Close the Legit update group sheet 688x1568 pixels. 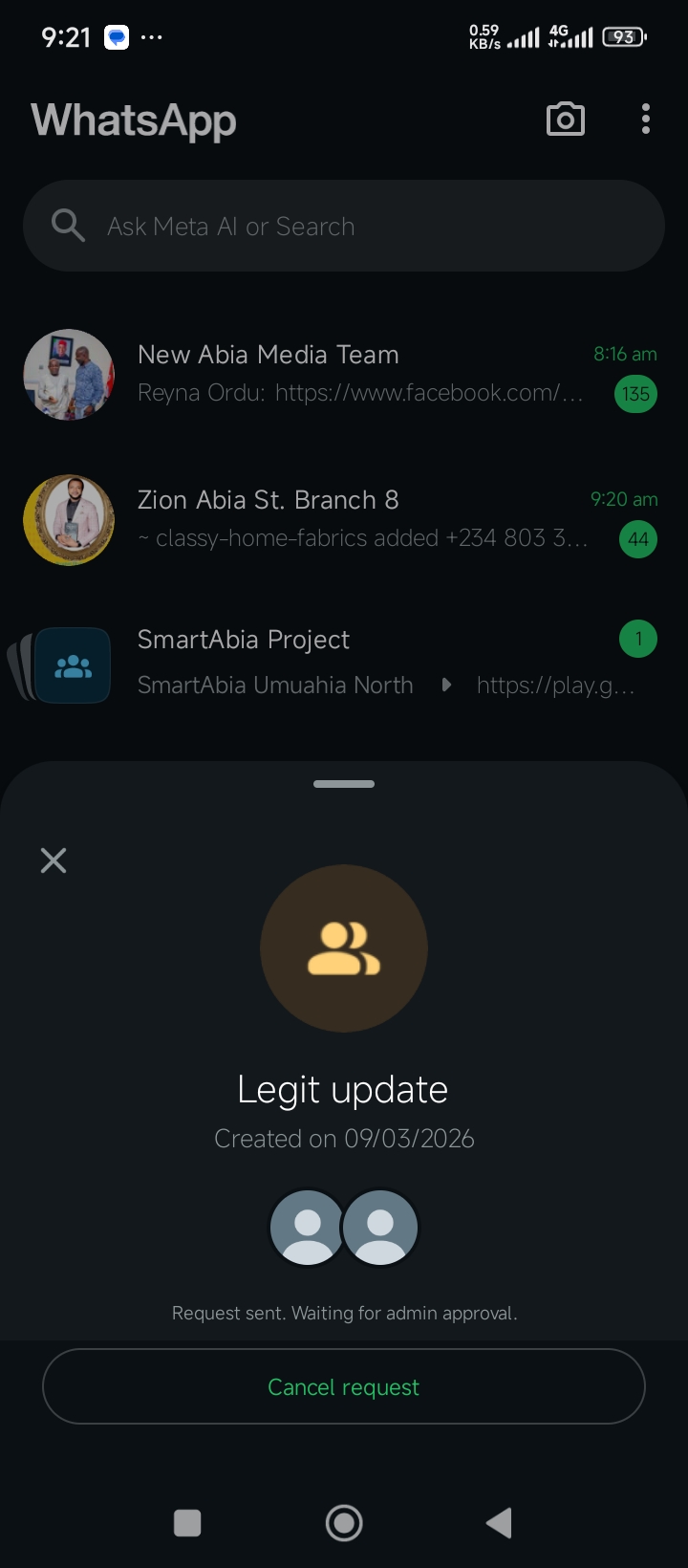(x=54, y=860)
